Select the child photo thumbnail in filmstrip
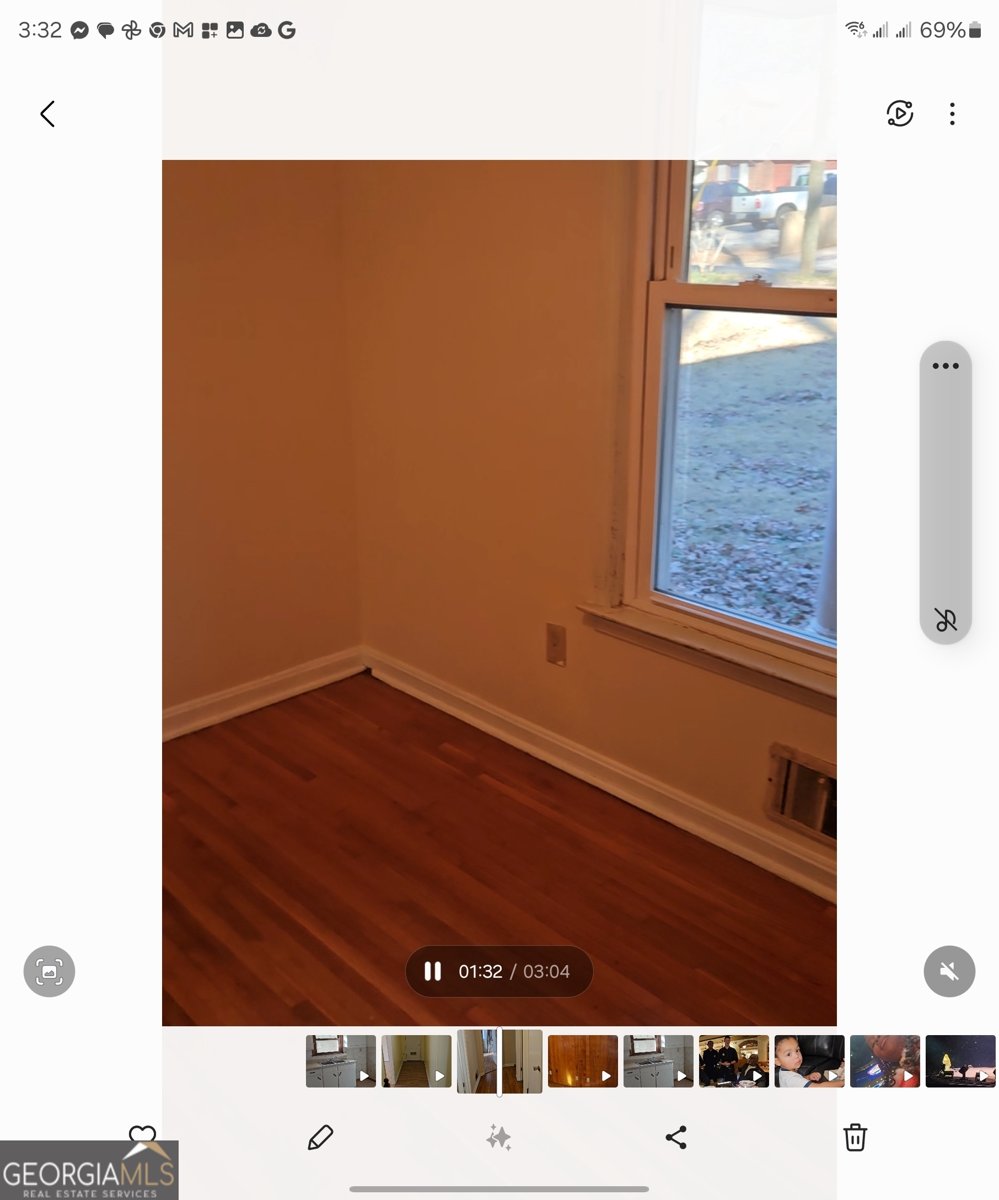Viewport: 999px width, 1200px height. click(809, 1061)
